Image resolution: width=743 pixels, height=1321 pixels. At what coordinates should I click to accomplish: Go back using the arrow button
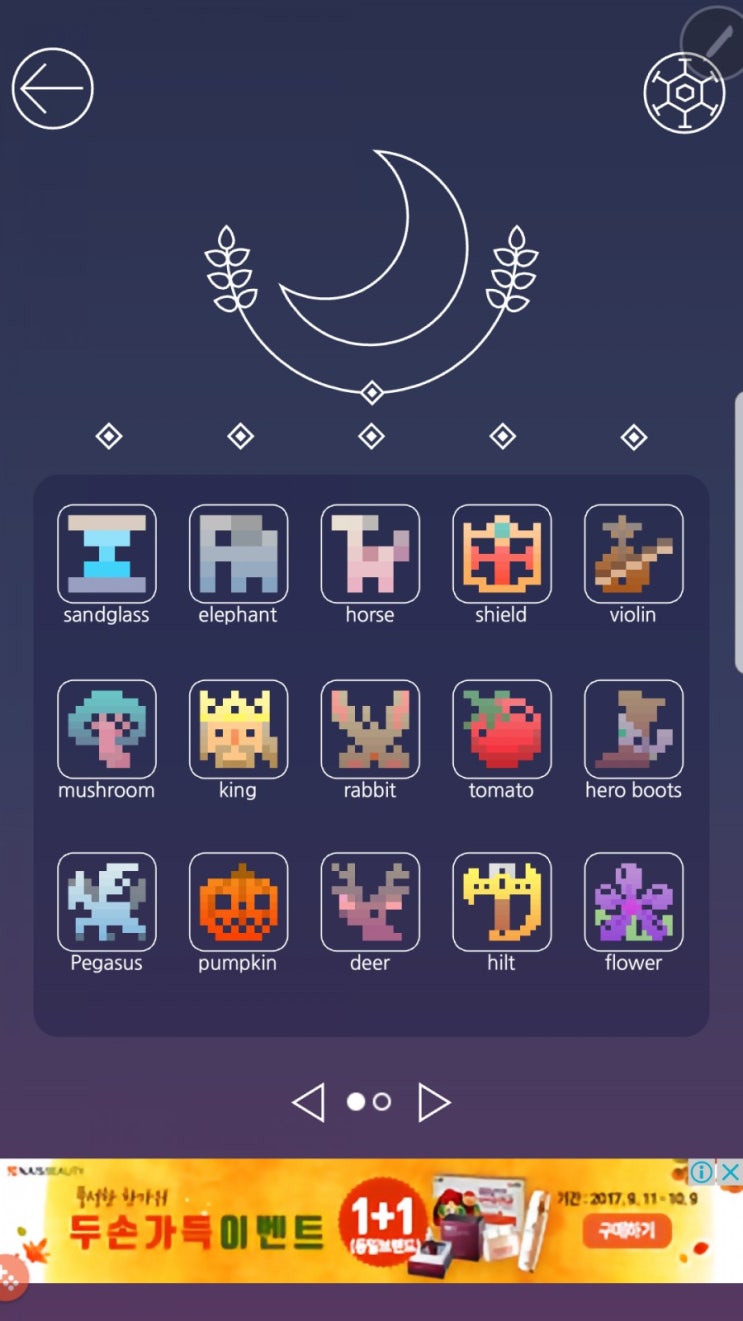coord(52,88)
